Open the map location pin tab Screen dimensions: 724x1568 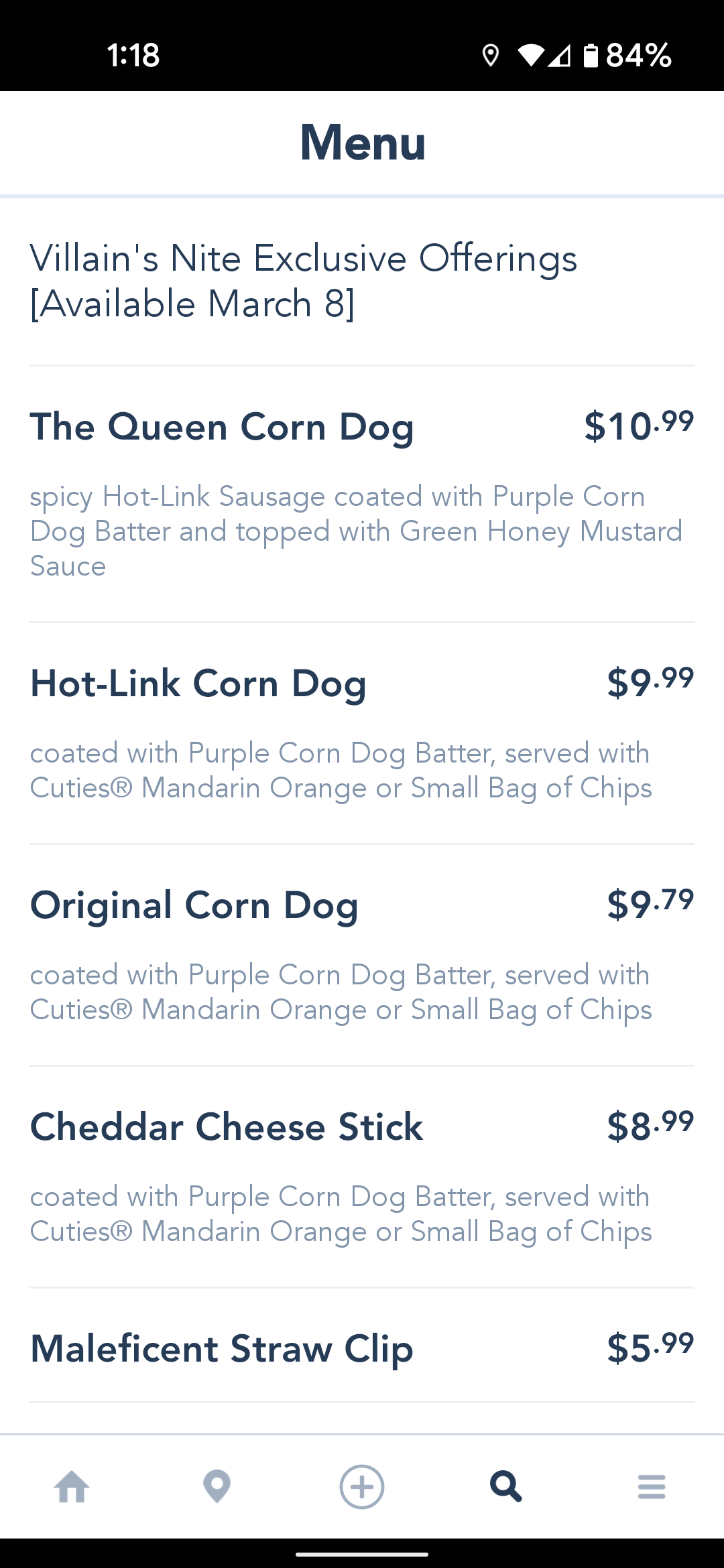pyautogui.click(x=217, y=1487)
